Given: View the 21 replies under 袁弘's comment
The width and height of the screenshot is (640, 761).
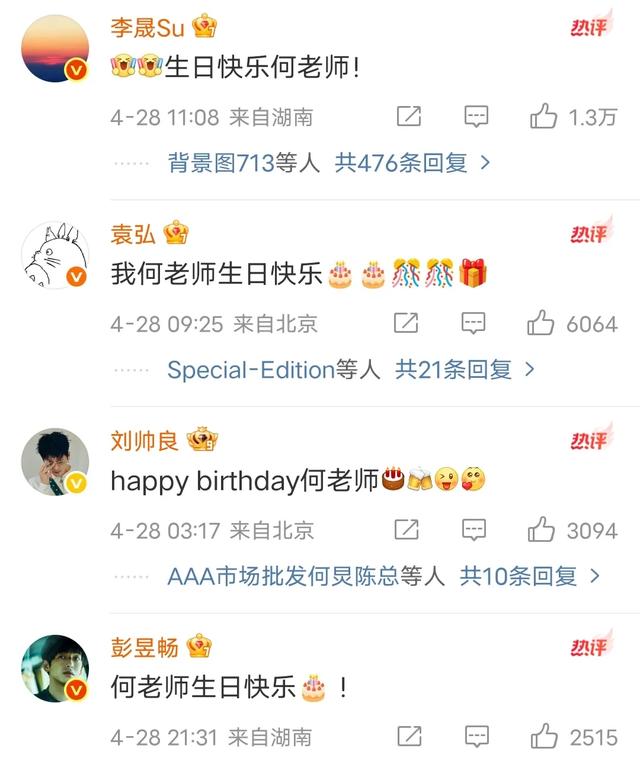Looking at the screenshot, I should click(x=465, y=370).
